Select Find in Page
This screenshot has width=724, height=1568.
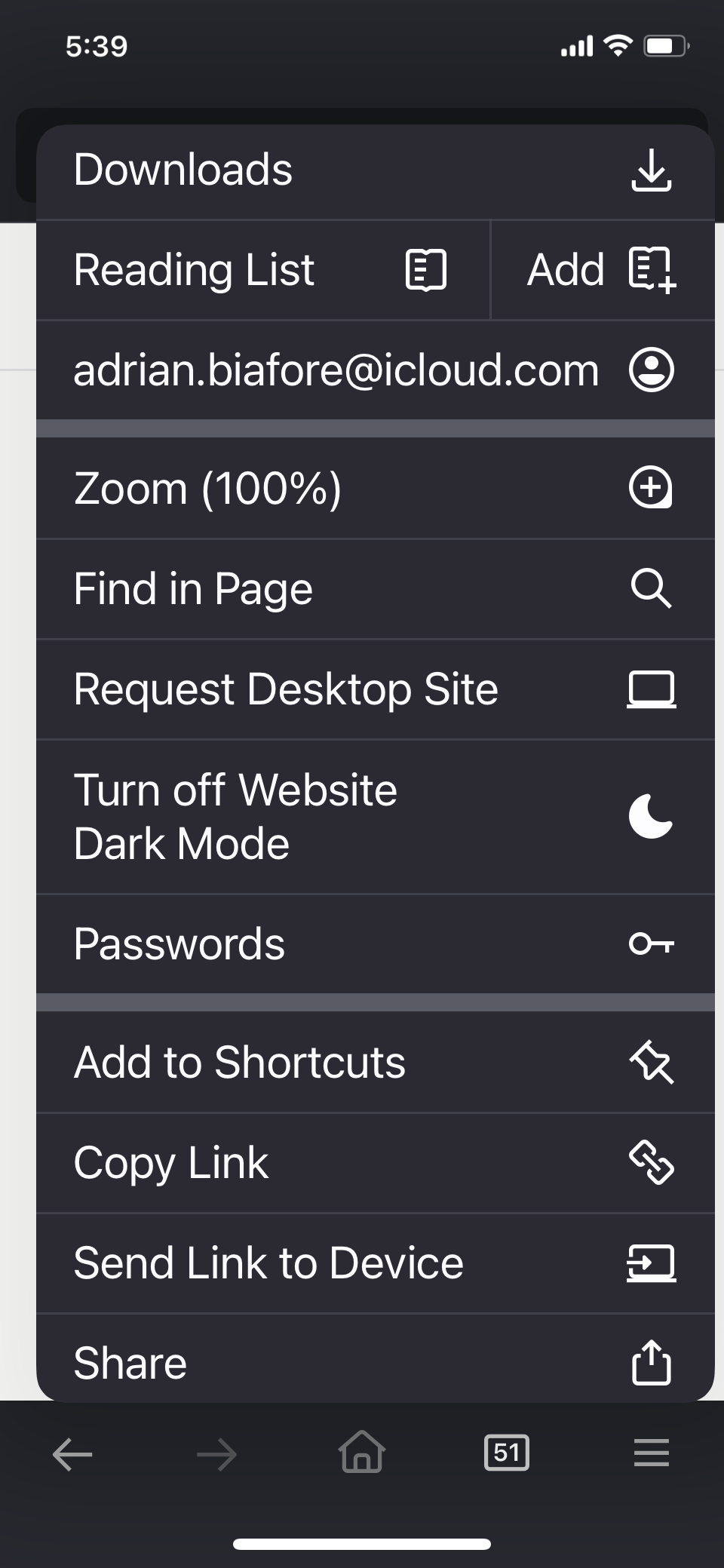(x=375, y=589)
